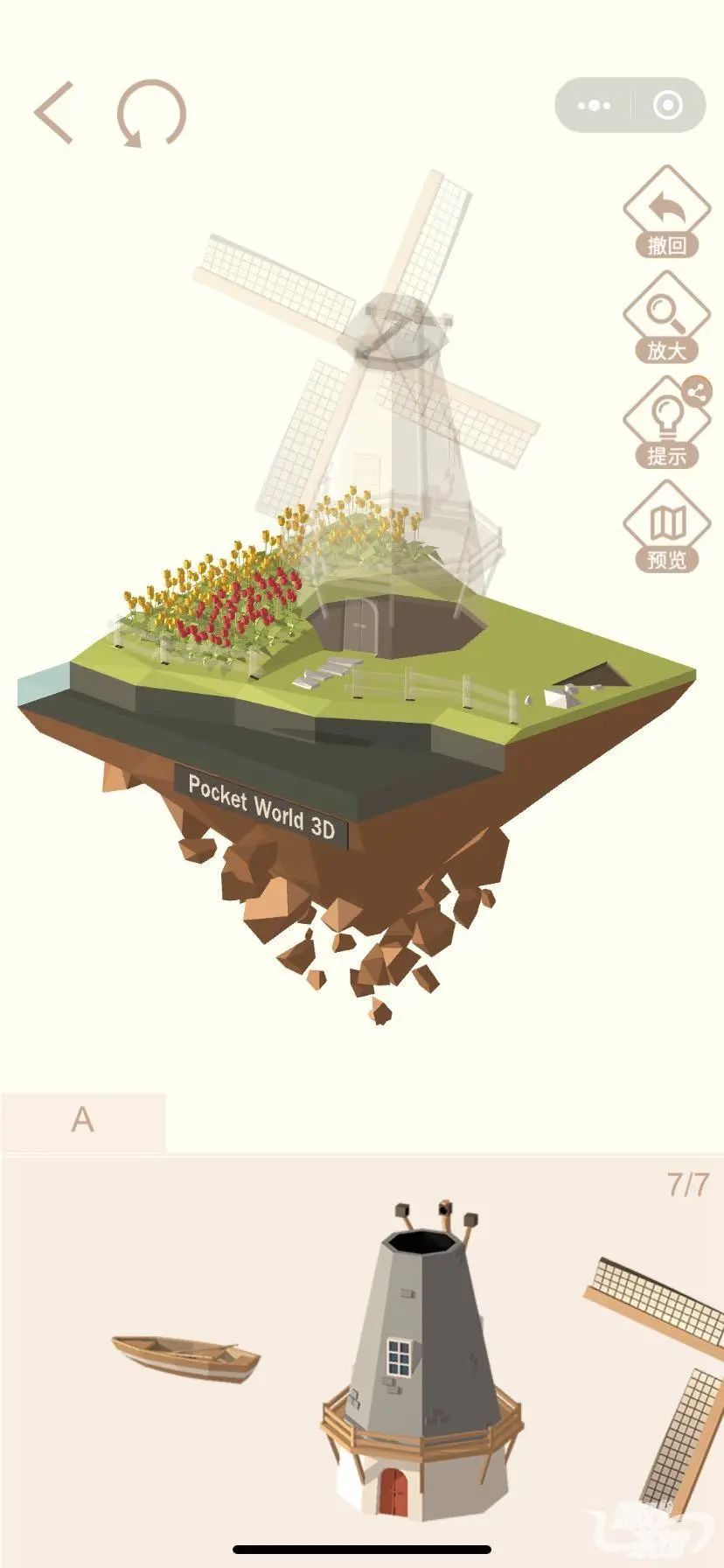Tap the circular reset arrow icon
Viewport: 724px width, 1568px height.
(152, 114)
